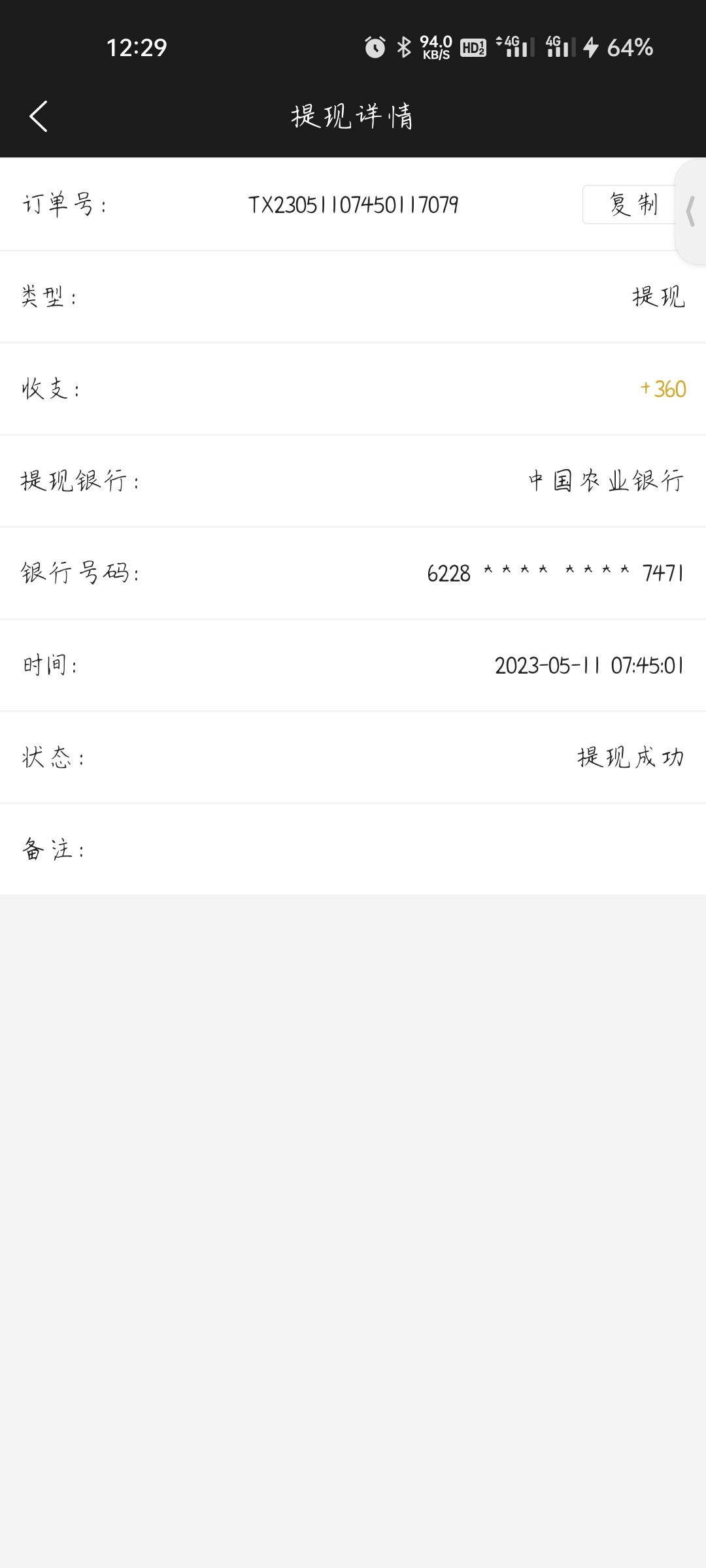Screen dimensions: 706x1568
Task: Select the 提现详情 title bar
Action: pos(353,116)
